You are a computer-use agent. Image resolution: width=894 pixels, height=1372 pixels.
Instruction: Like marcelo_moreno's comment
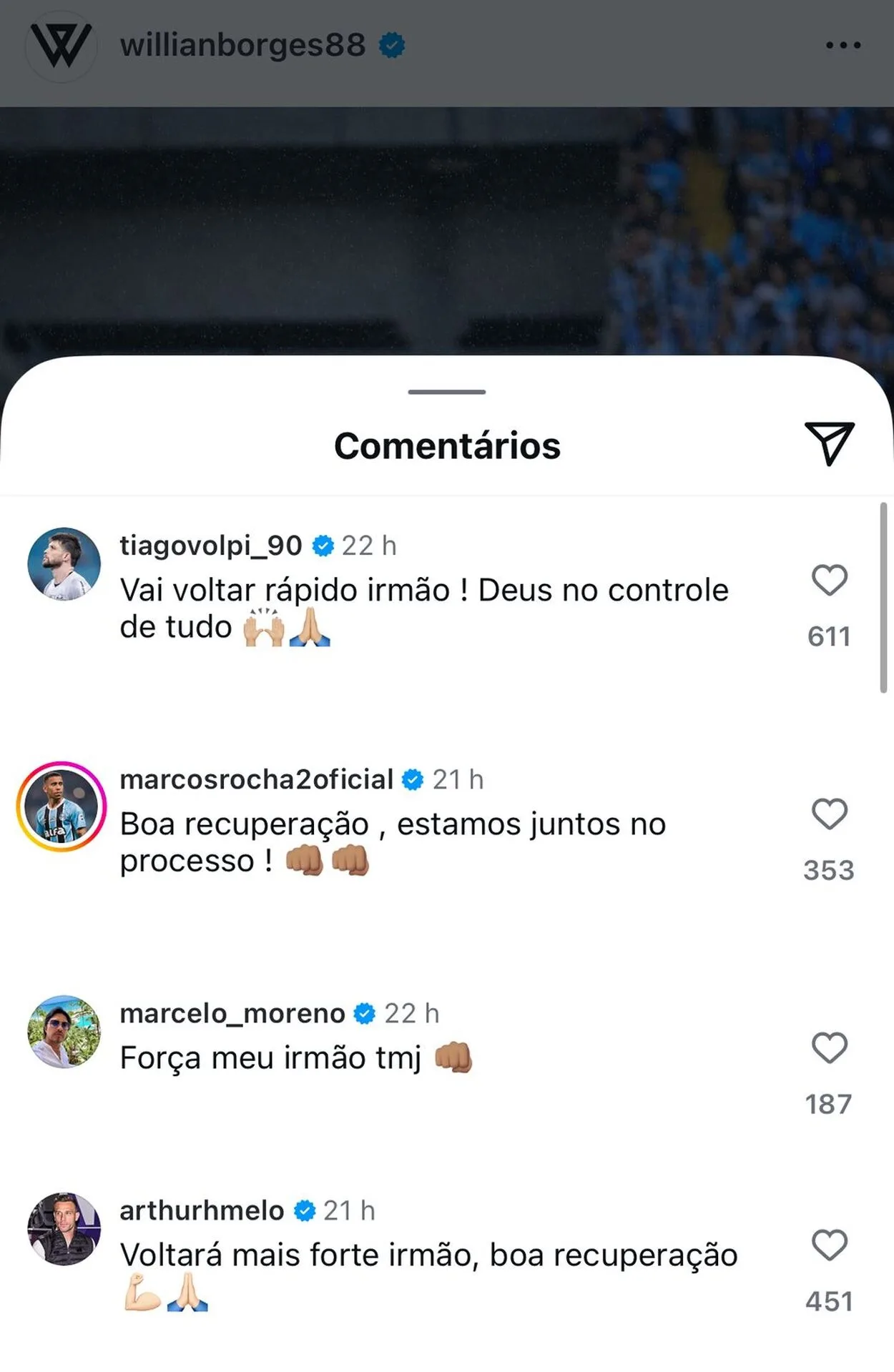[x=829, y=1048]
